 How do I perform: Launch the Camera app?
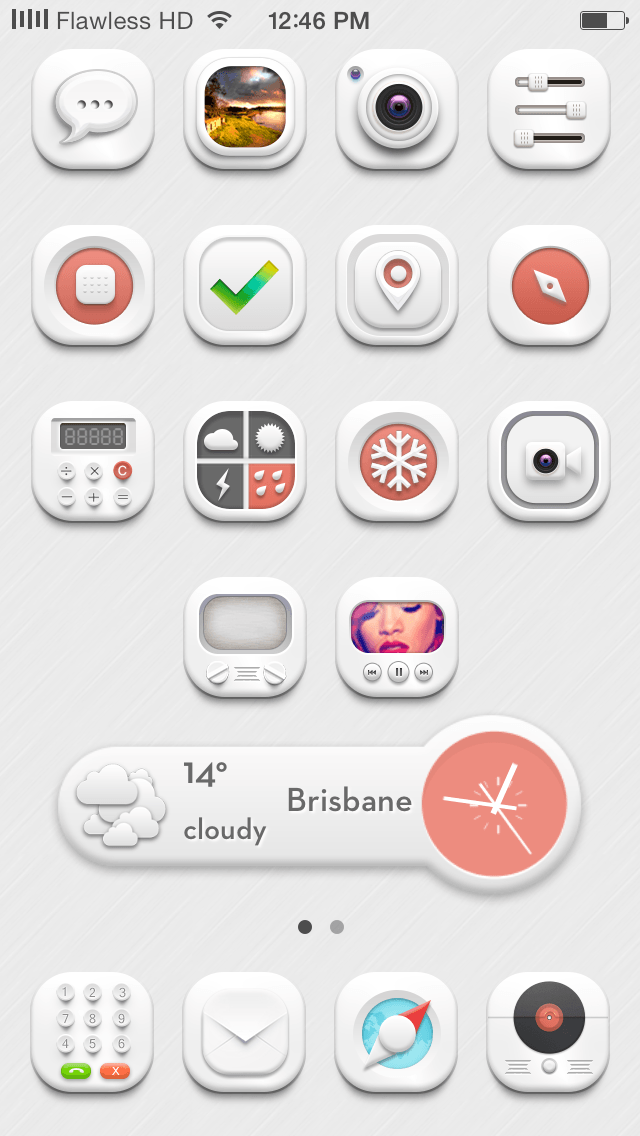[x=397, y=108]
